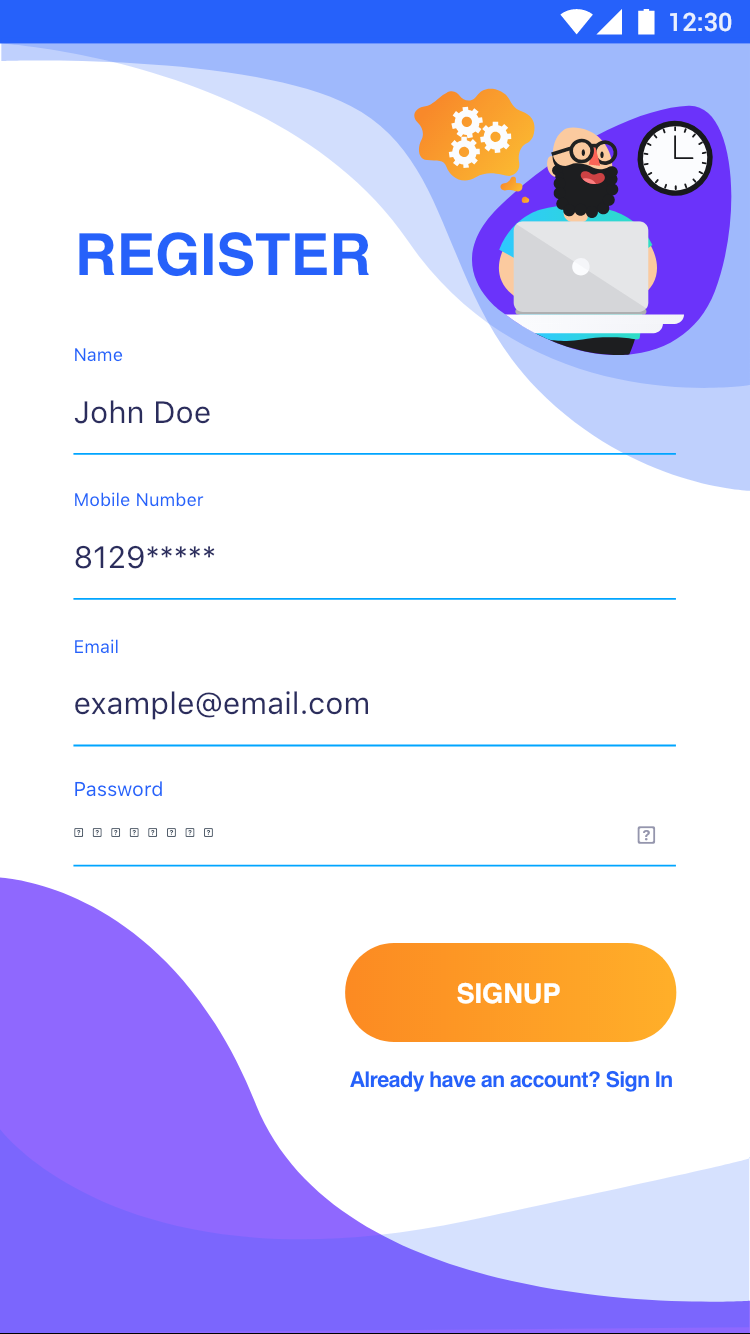Focus the Email input field
This screenshot has width=750, height=1334.
(374, 704)
